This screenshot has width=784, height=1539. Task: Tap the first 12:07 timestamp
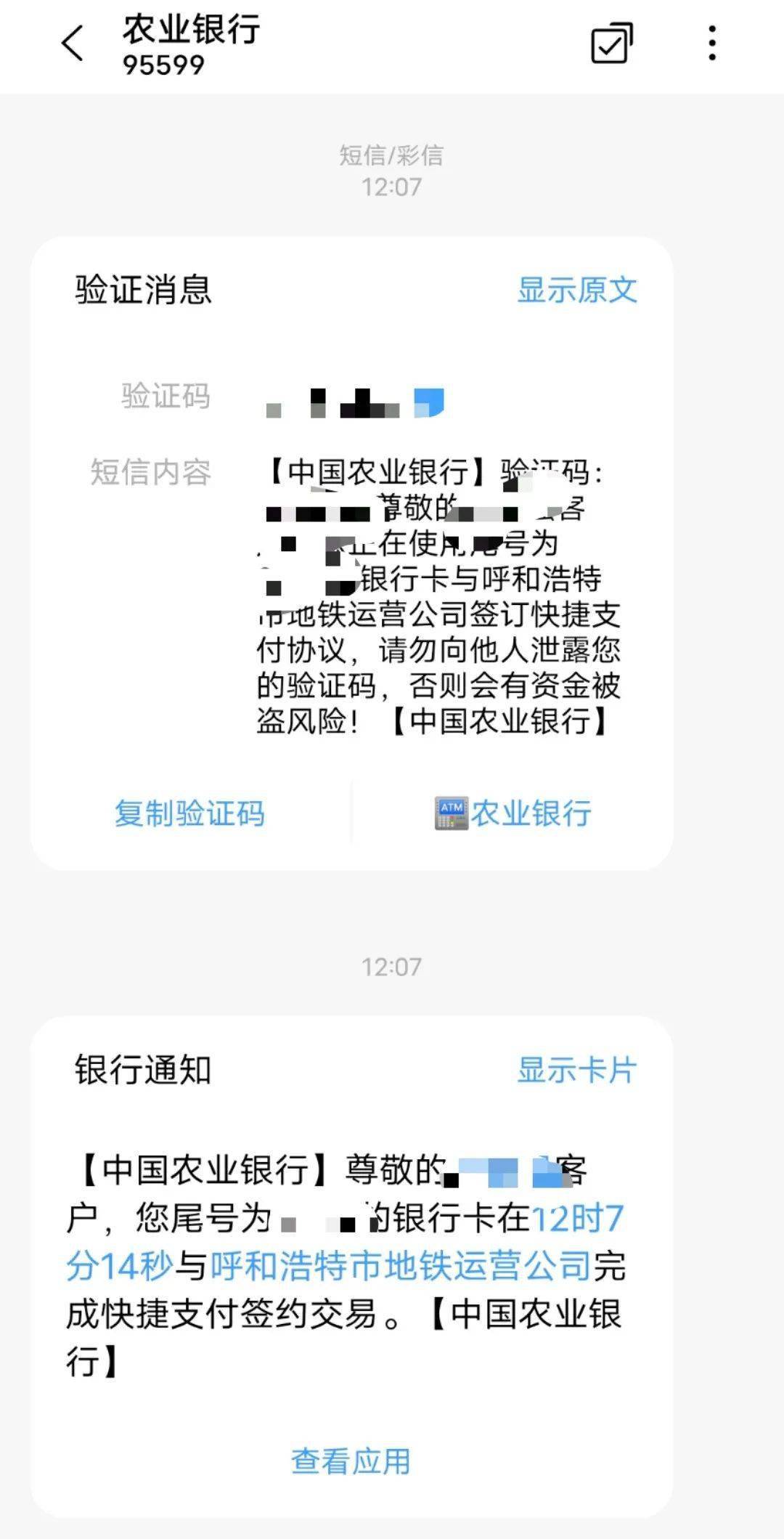click(x=392, y=185)
